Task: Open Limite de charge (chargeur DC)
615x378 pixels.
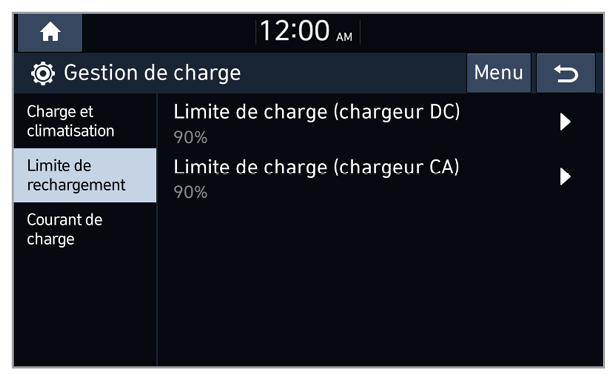Action: click(x=380, y=122)
